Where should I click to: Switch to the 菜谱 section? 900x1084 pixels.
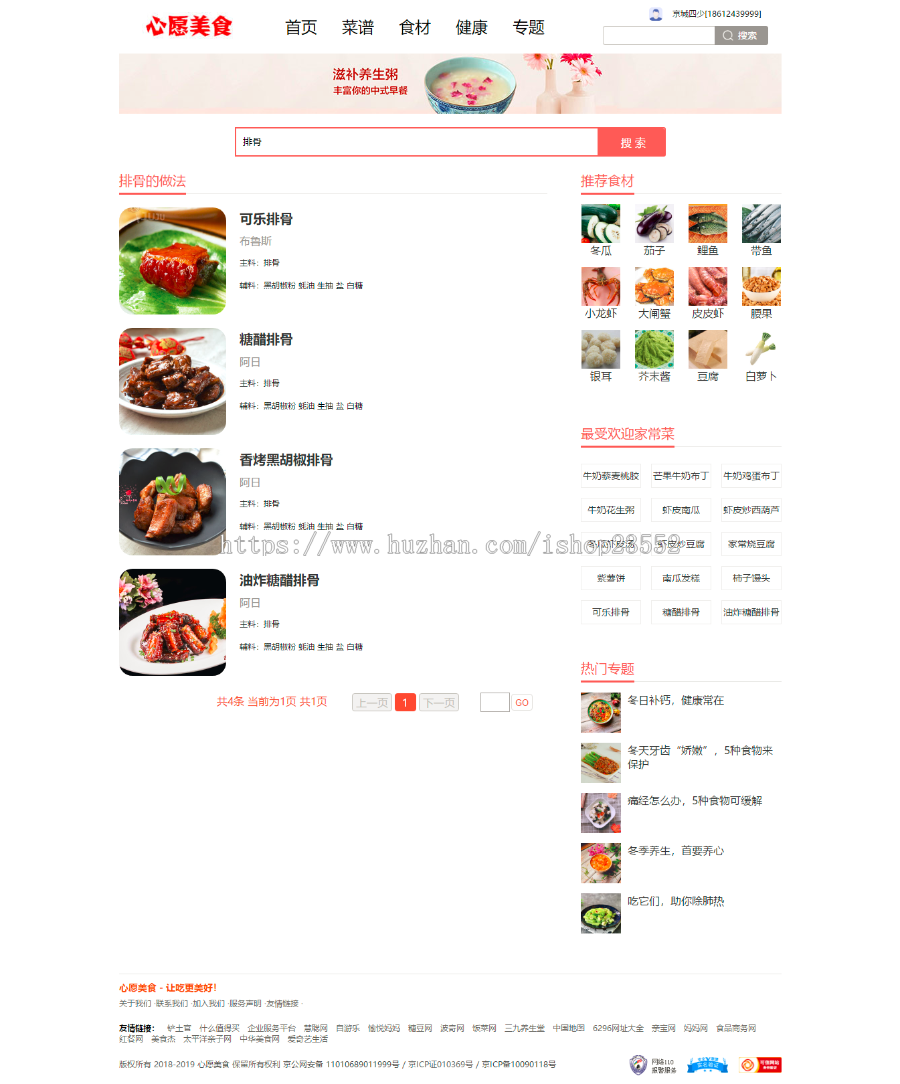coord(357,27)
